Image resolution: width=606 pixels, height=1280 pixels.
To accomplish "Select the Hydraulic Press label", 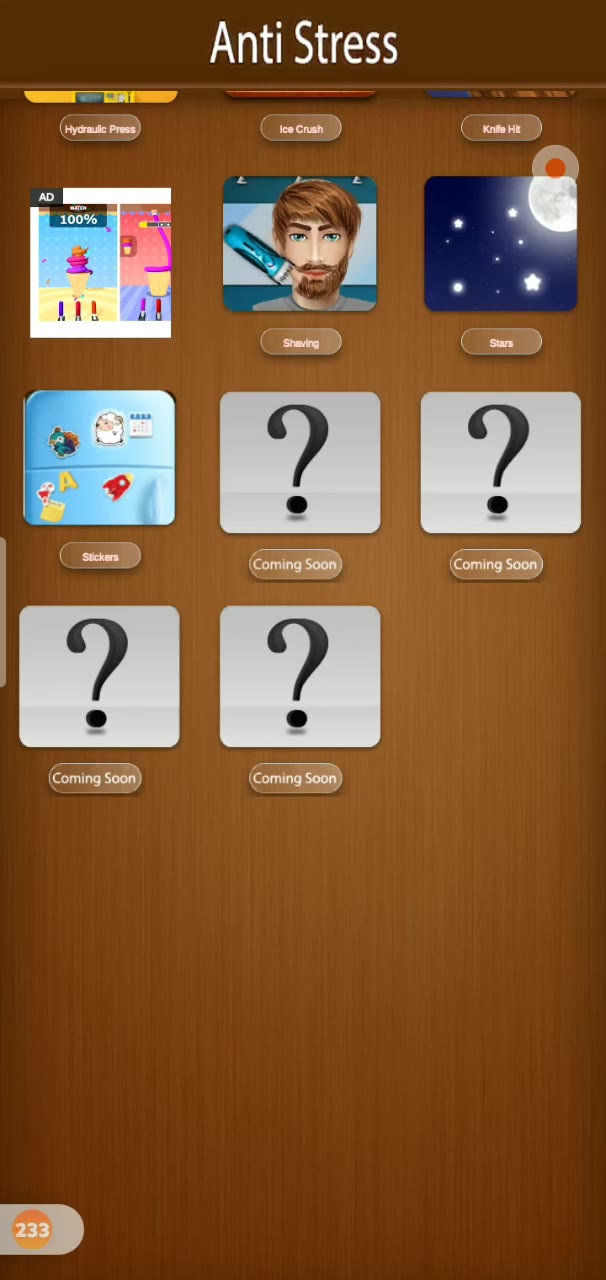I will tap(100, 129).
